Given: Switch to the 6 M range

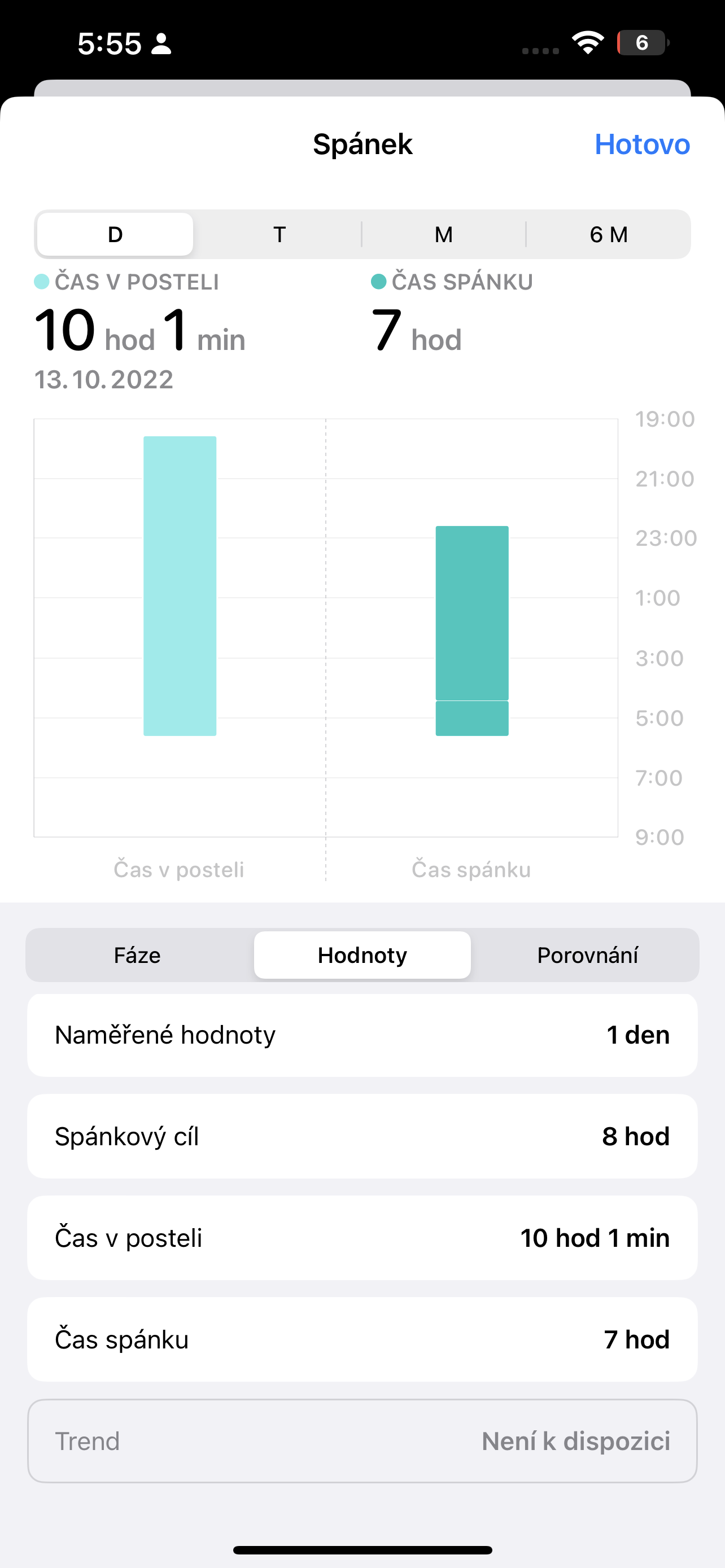Looking at the screenshot, I should (608, 234).
